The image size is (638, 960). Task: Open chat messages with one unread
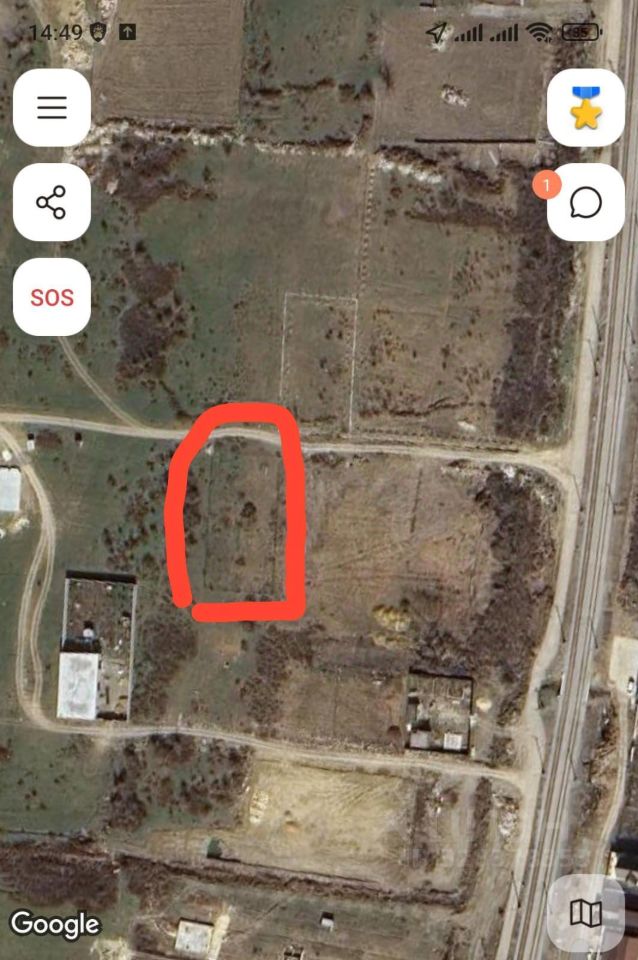[585, 203]
